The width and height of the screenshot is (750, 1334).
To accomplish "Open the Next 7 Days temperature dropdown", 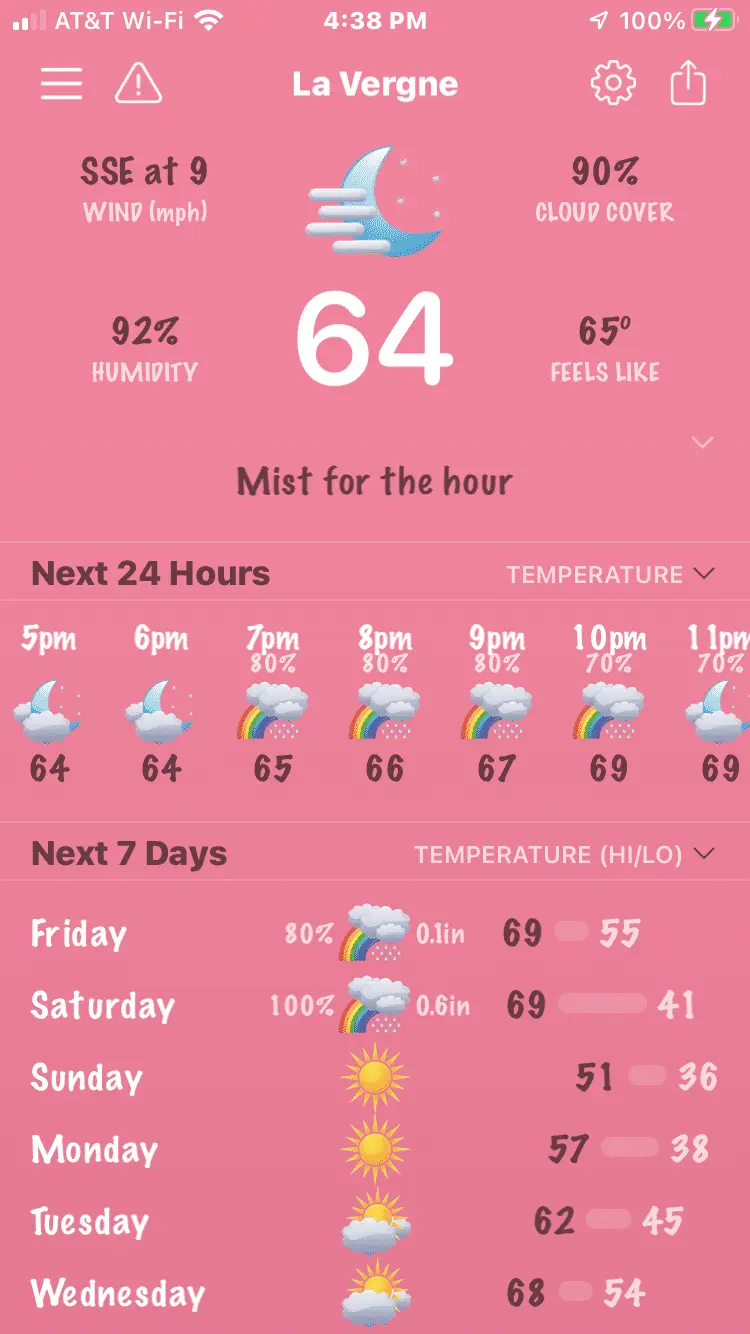I will click(x=565, y=854).
